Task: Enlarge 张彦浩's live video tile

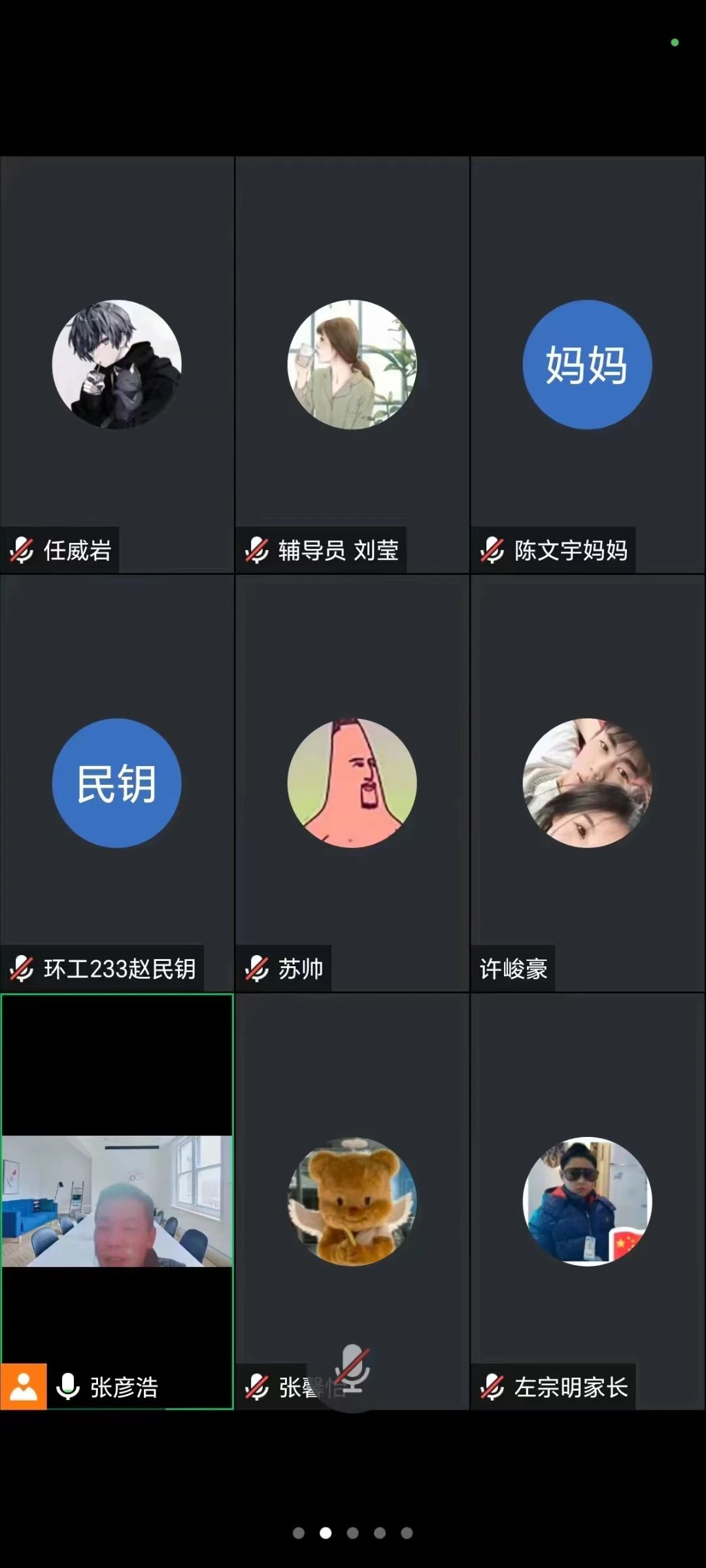Action: tap(117, 1201)
